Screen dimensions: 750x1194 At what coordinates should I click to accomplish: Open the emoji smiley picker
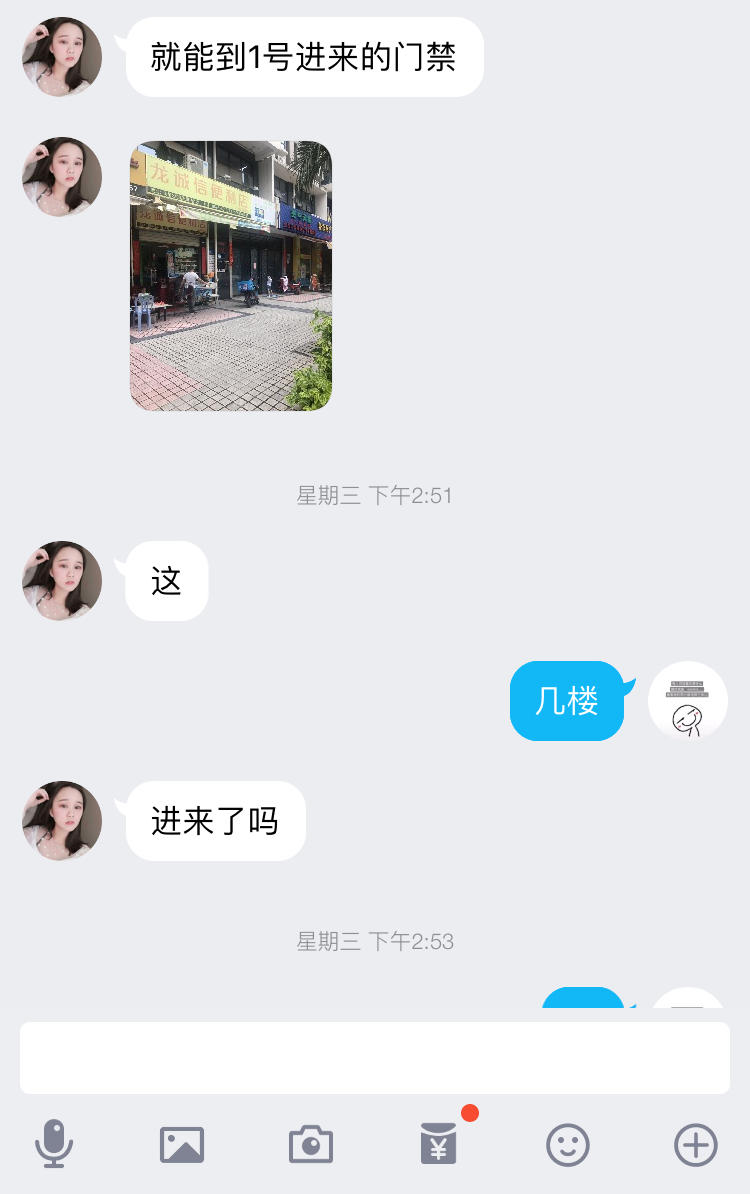coord(567,1145)
